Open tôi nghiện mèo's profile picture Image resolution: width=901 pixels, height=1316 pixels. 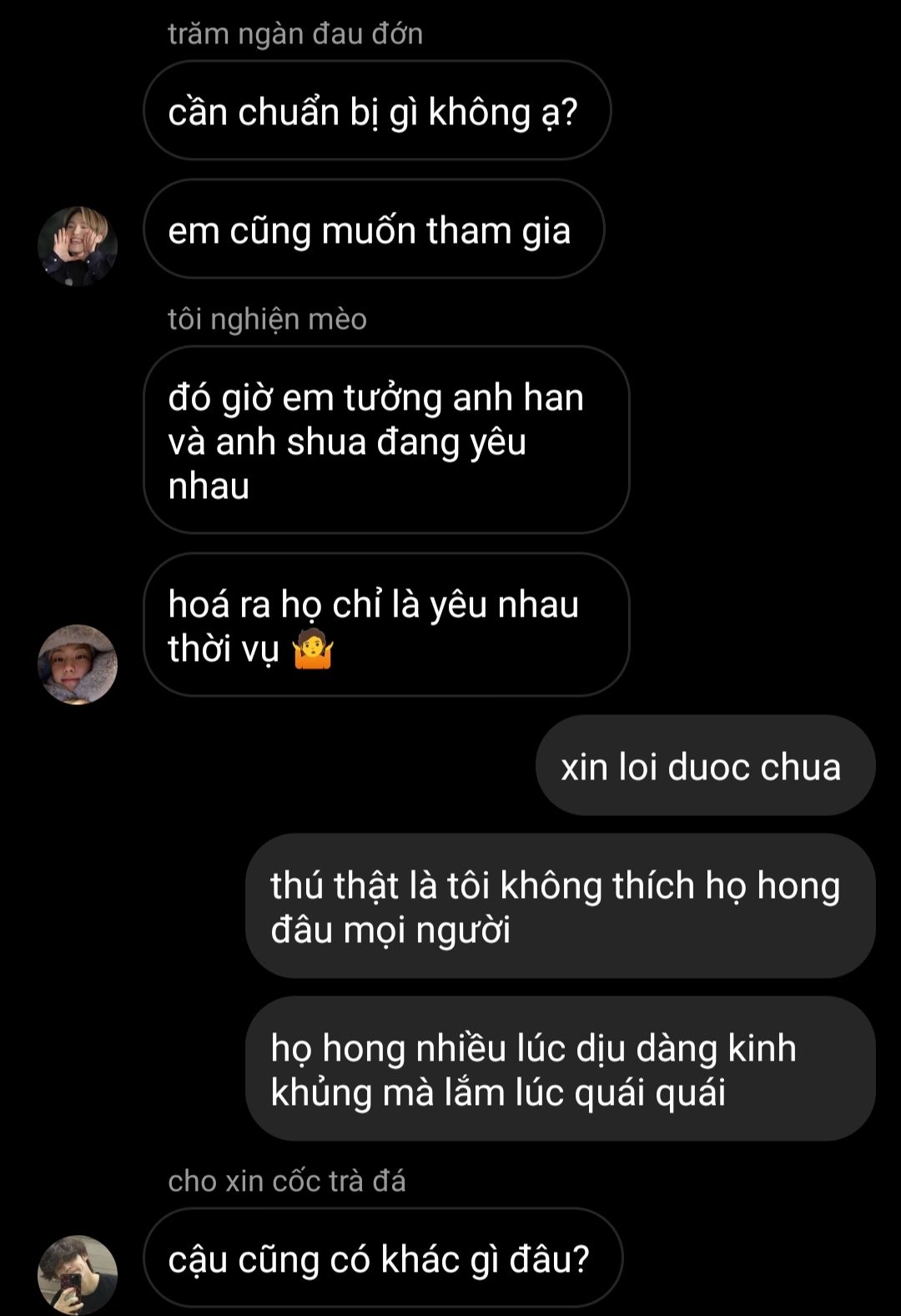(x=78, y=664)
